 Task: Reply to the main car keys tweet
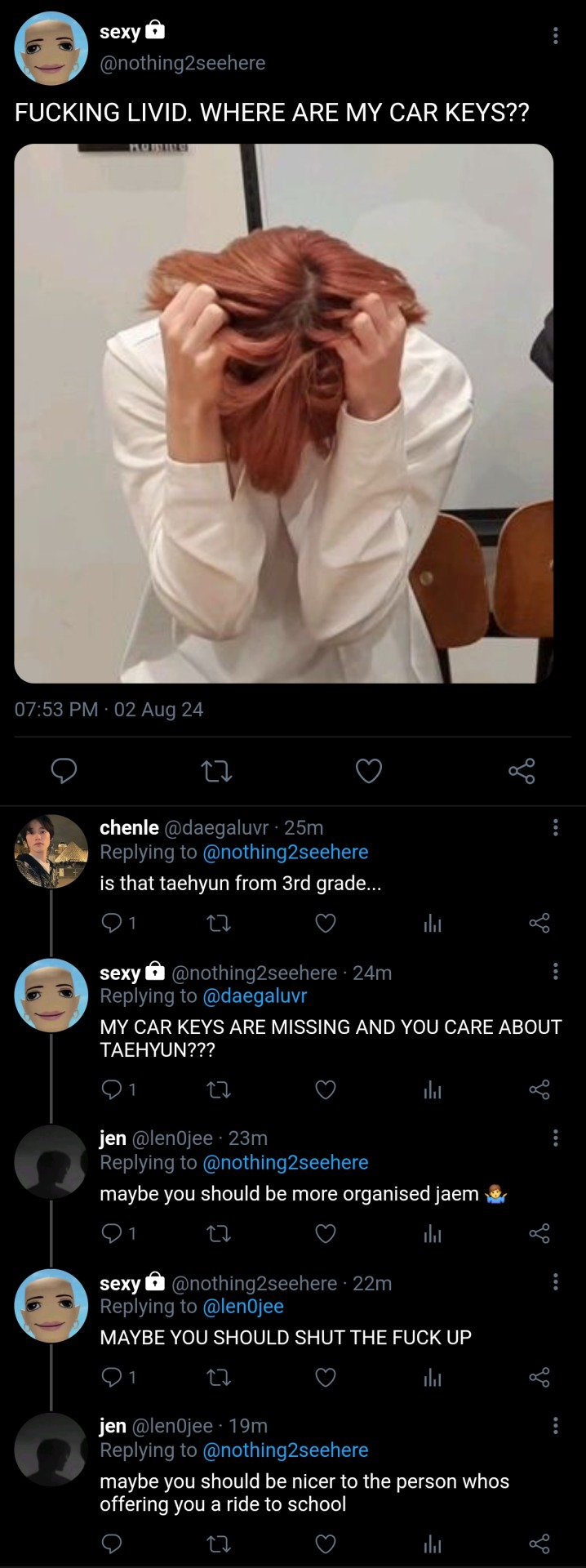point(64,770)
